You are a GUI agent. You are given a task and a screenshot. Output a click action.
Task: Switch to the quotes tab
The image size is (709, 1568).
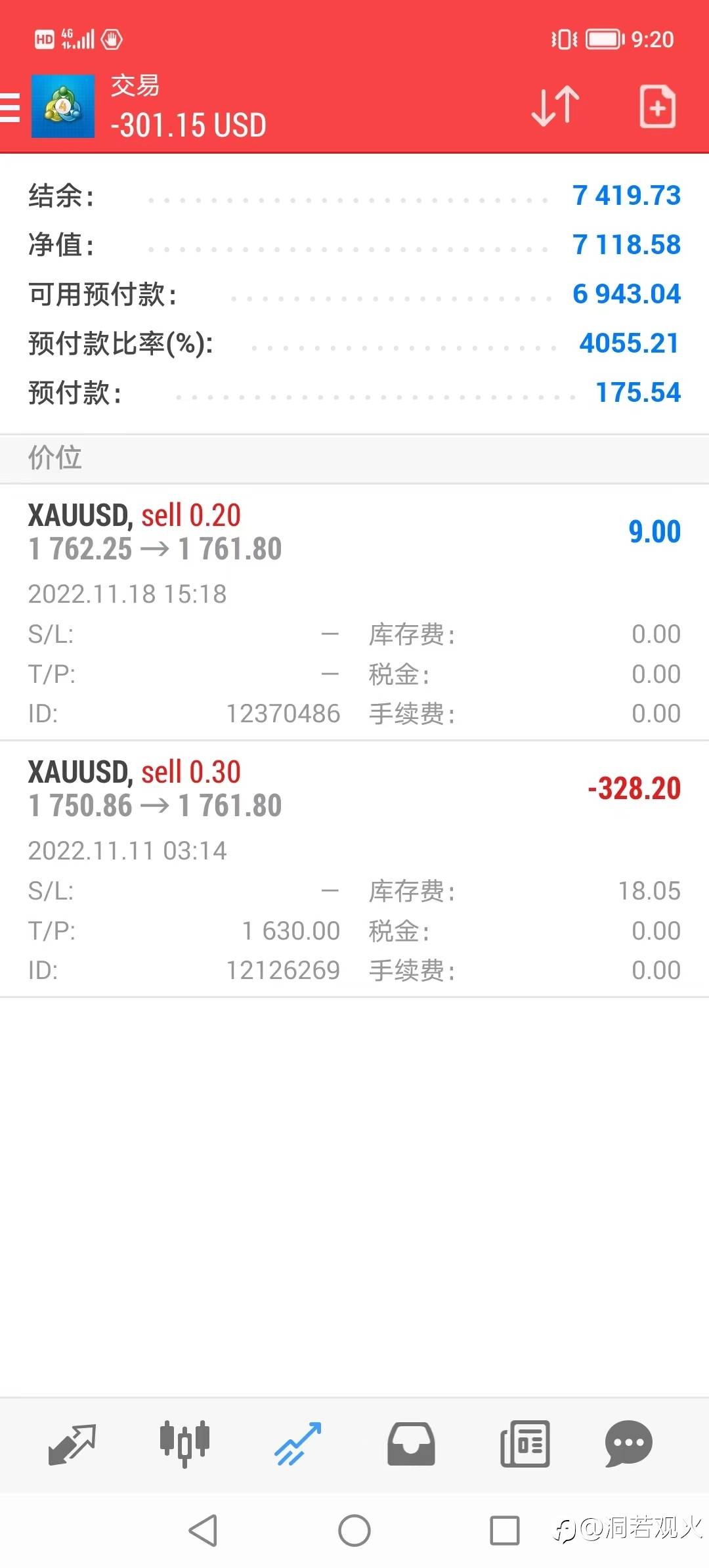[x=72, y=1444]
